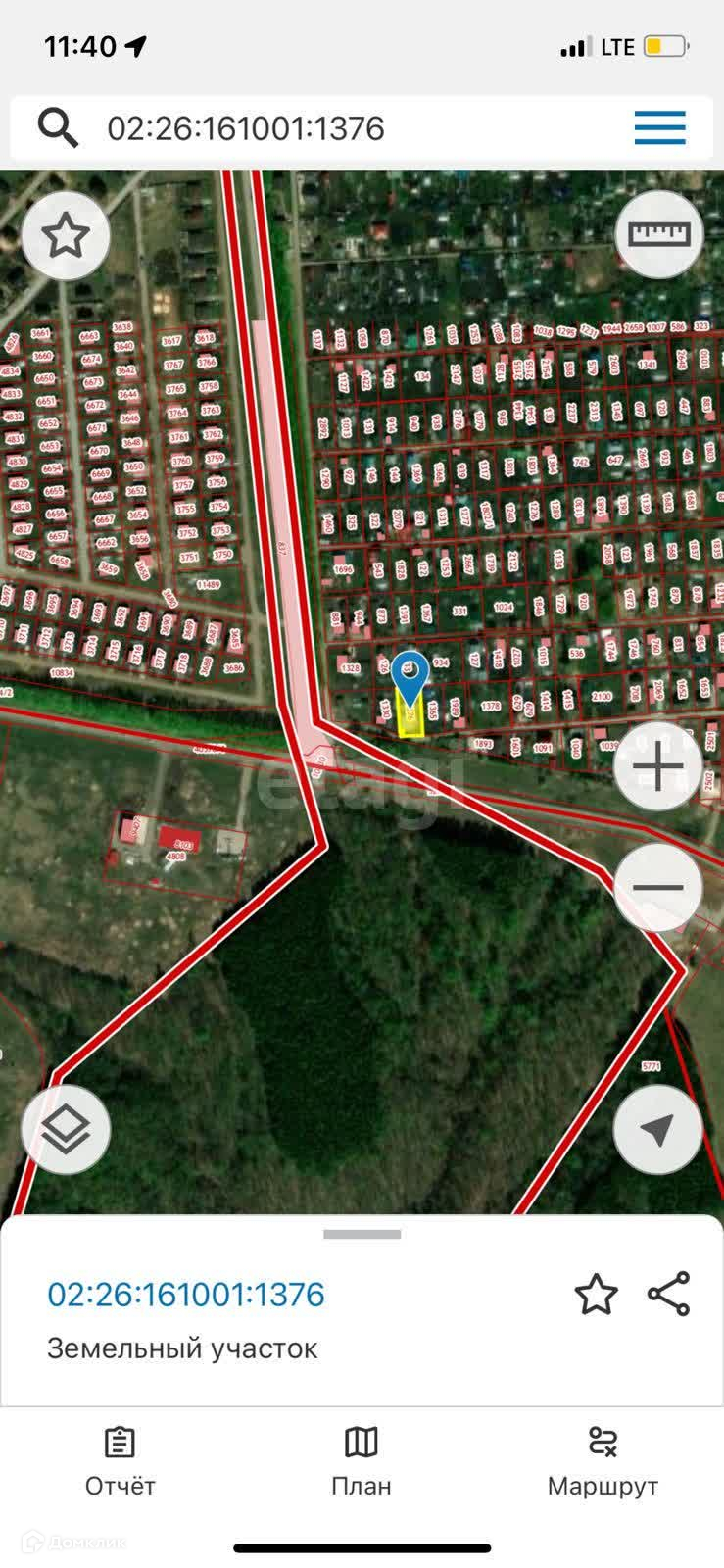Image resolution: width=724 pixels, height=1568 pixels.
Task: View the План of the plot
Action: point(362,1462)
